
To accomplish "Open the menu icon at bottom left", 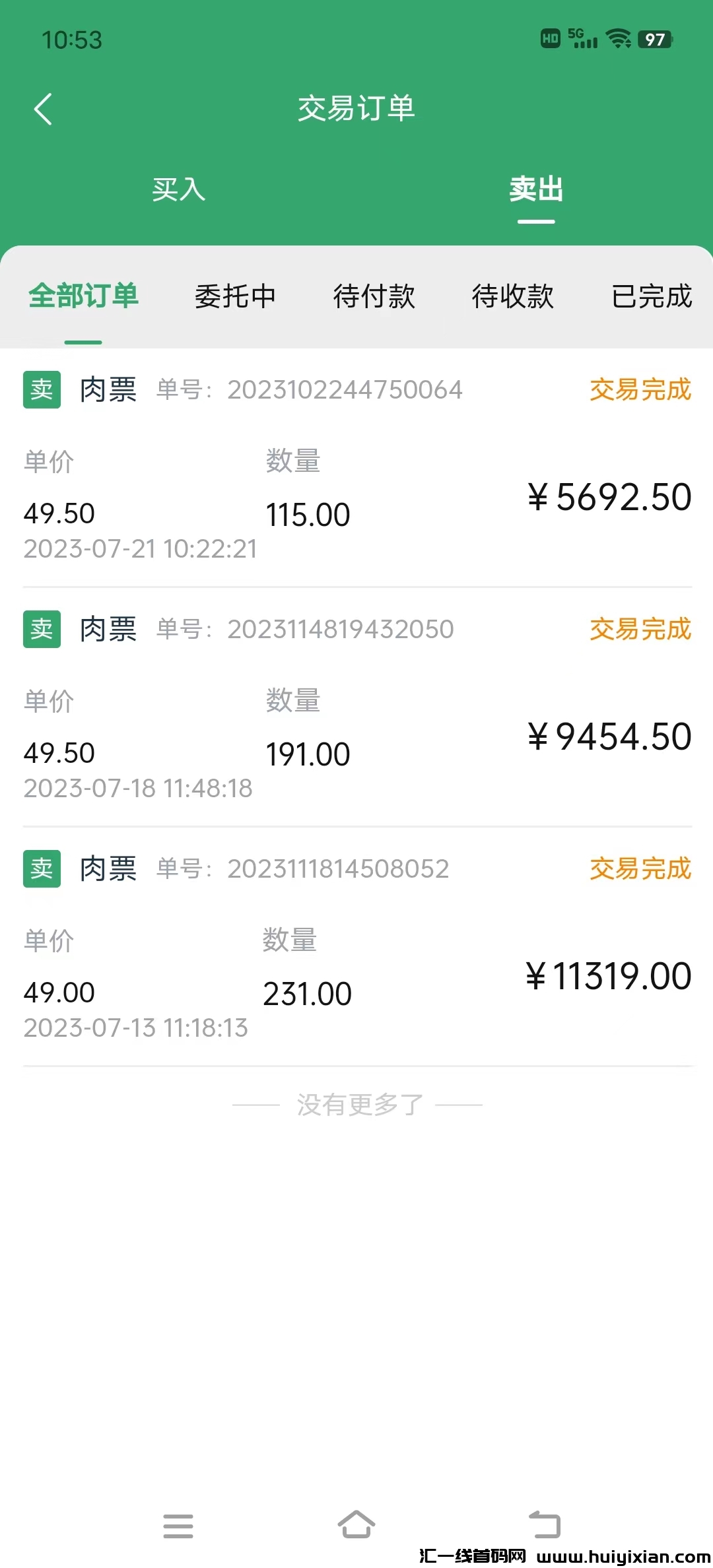I will pyautogui.click(x=178, y=1525).
